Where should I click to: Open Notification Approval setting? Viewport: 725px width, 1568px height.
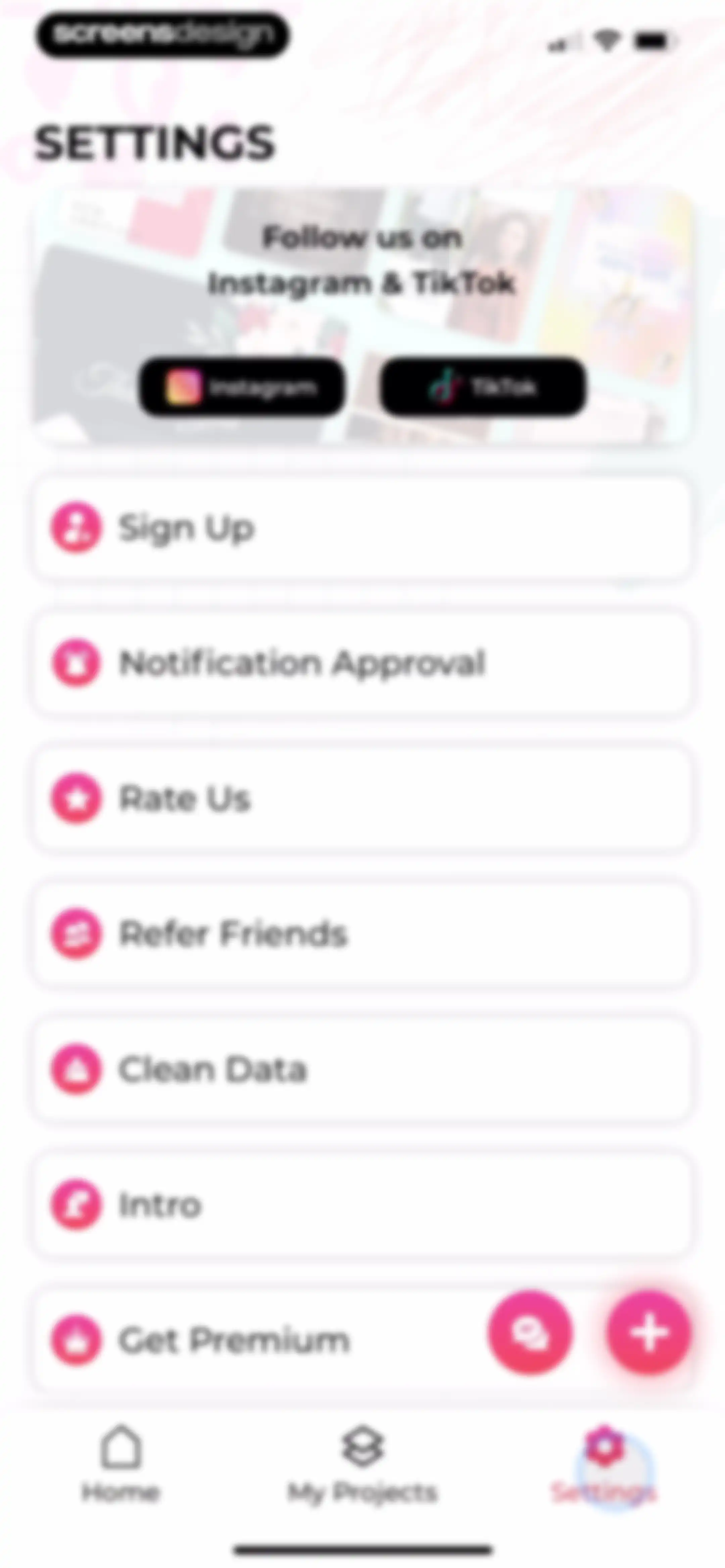[x=361, y=663]
